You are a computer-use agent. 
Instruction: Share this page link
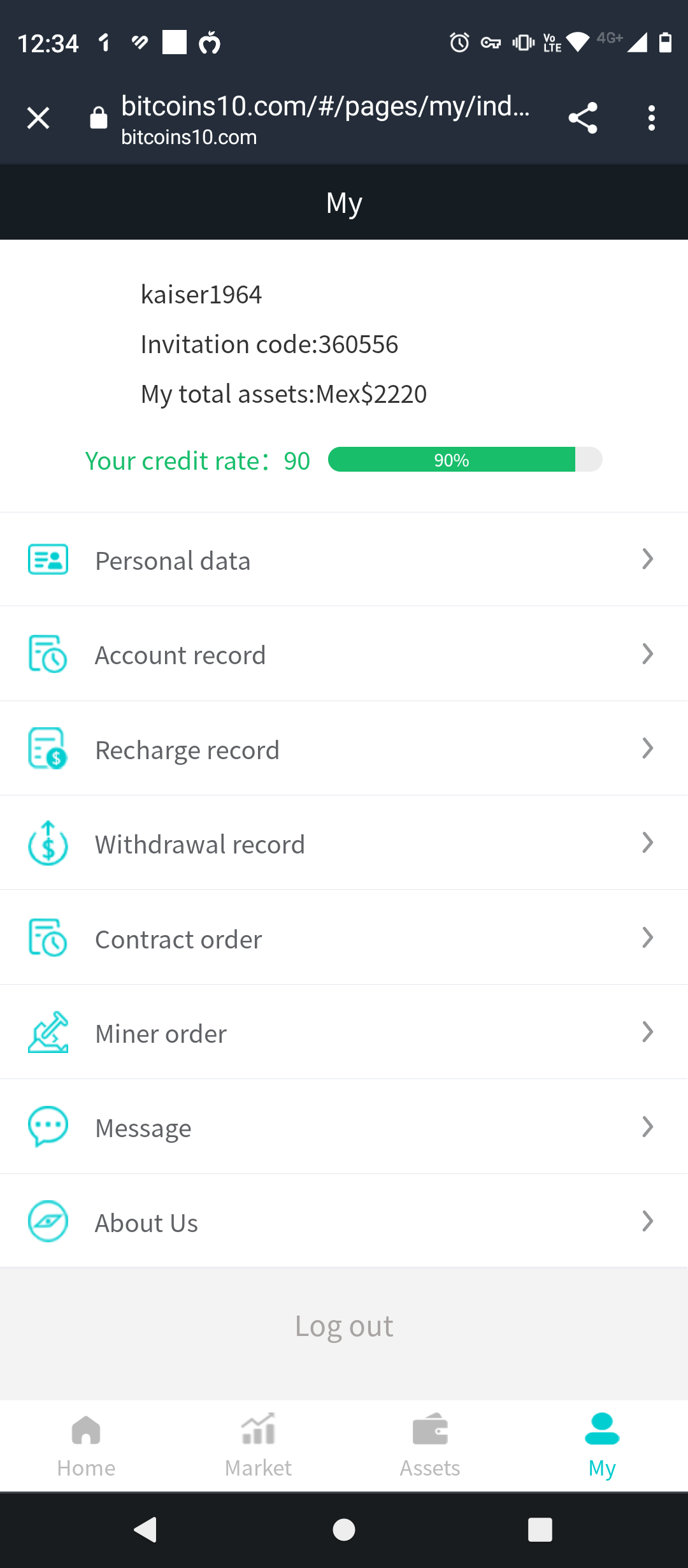tap(582, 118)
